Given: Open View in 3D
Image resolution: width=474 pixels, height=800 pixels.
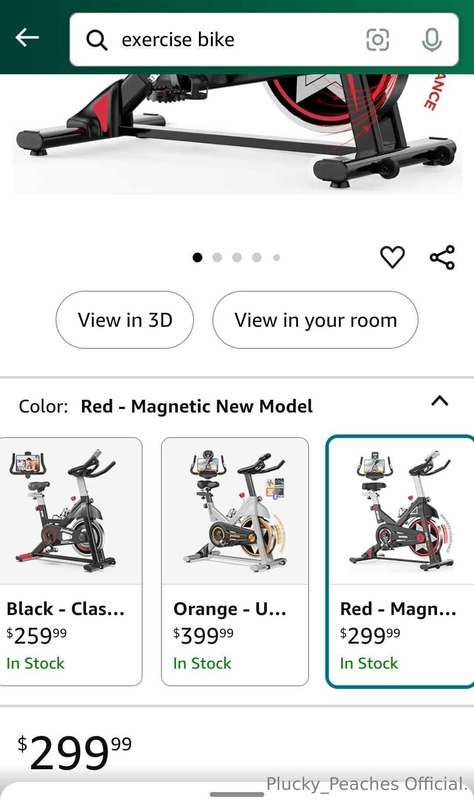Looking at the screenshot, I should click(124, 320).
